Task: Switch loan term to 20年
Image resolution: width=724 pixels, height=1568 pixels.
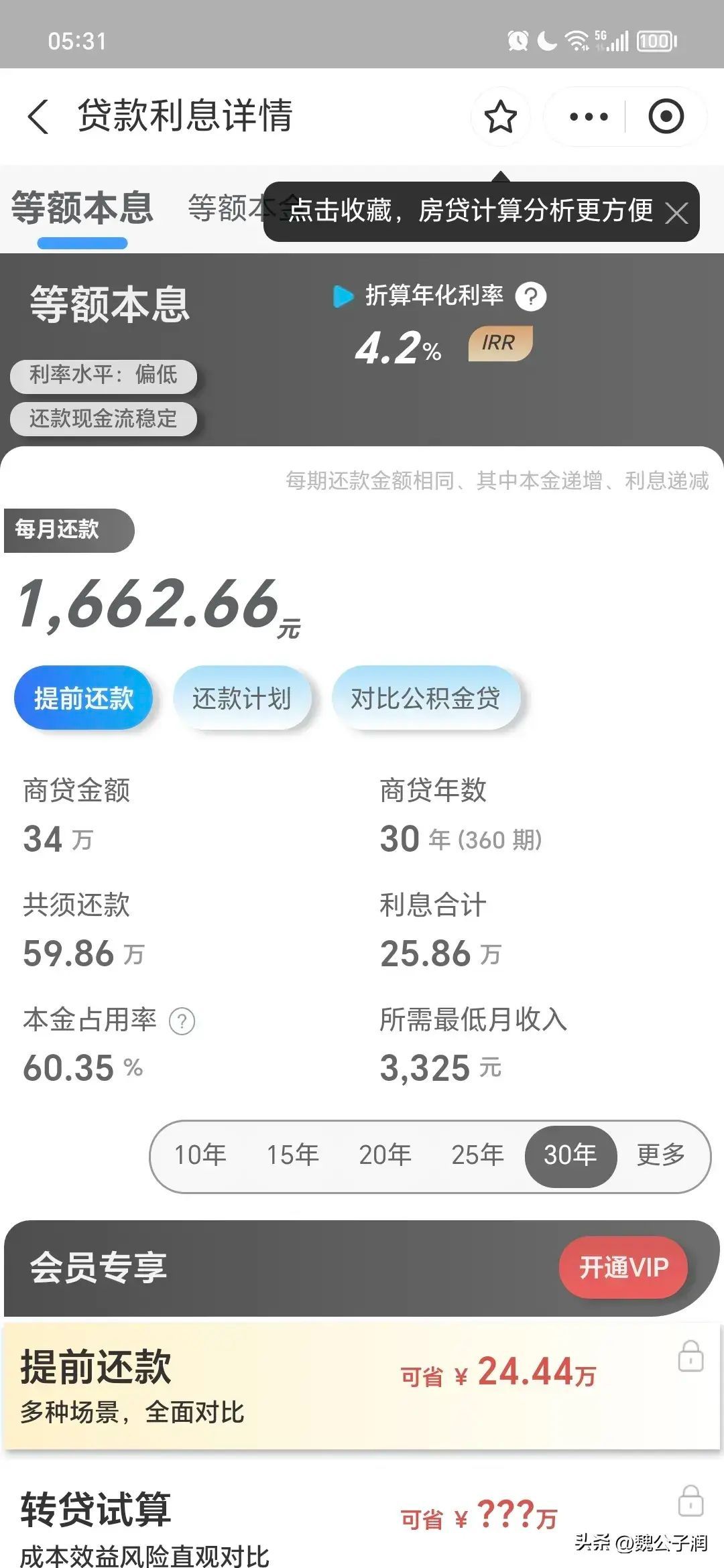Action: click(x=385, y=1155)
